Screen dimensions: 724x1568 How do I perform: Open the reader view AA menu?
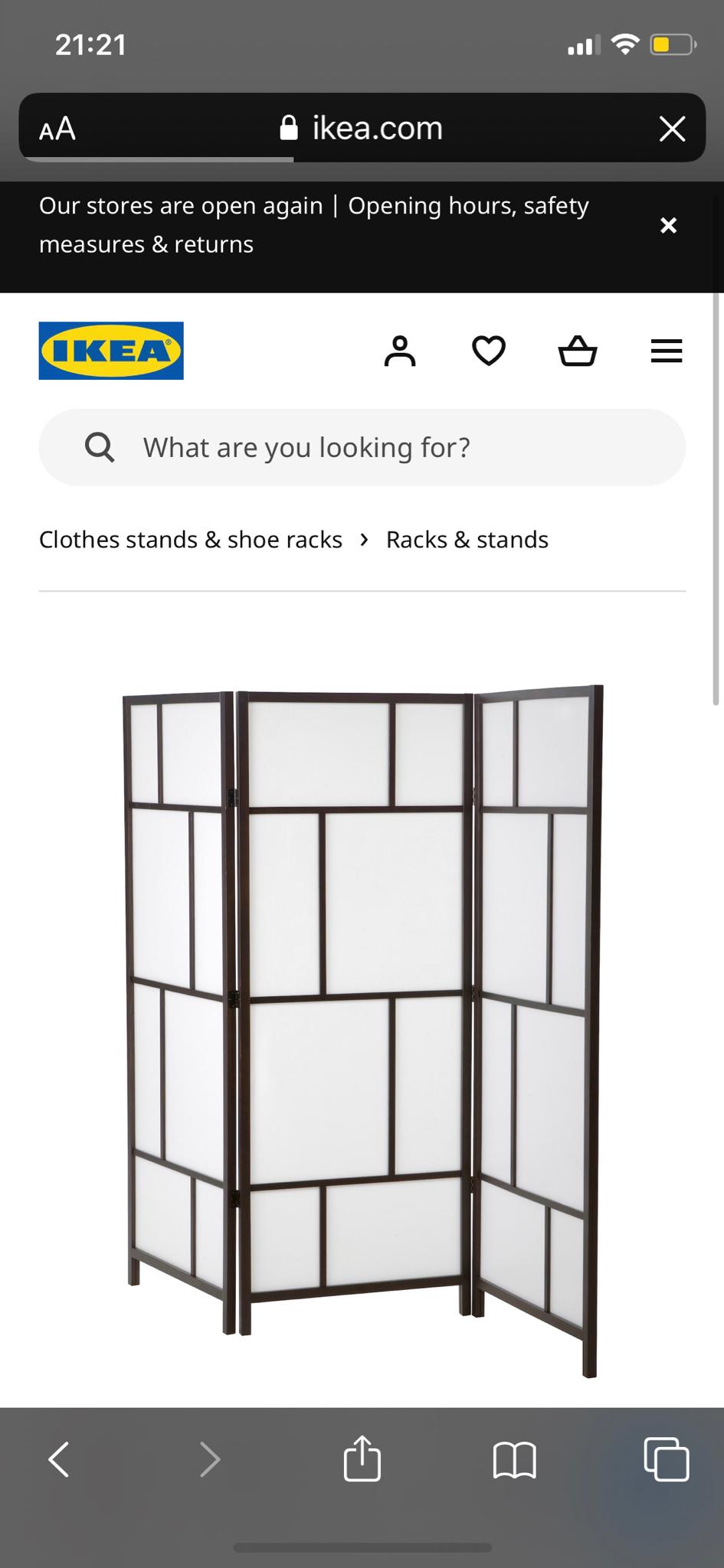click(x=57, y=129)
